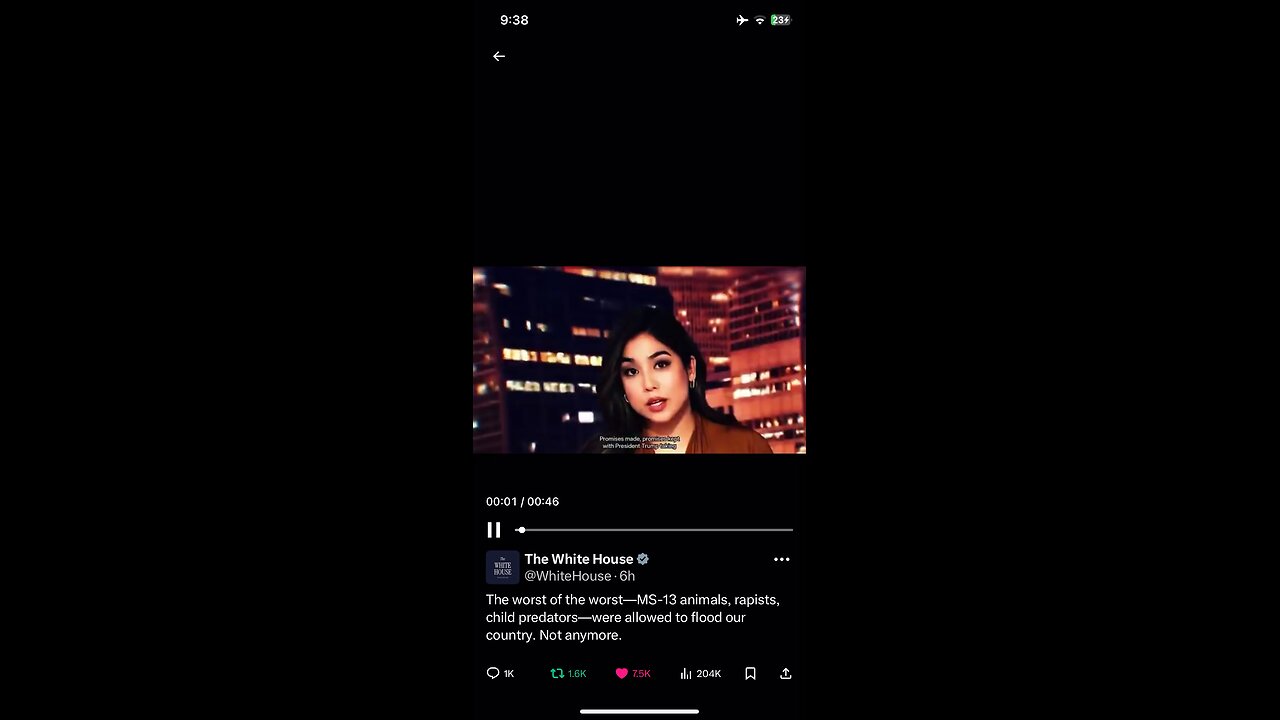Unlike The White House post
This screenshot has height=720, width=1280.
click(621, 674)
